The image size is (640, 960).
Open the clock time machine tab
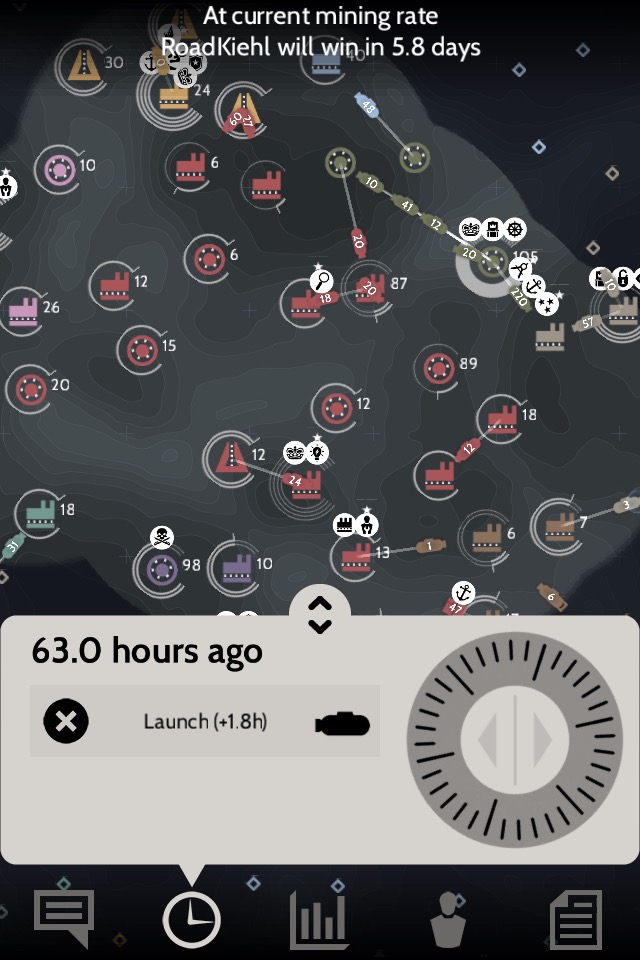coord(191,918)
